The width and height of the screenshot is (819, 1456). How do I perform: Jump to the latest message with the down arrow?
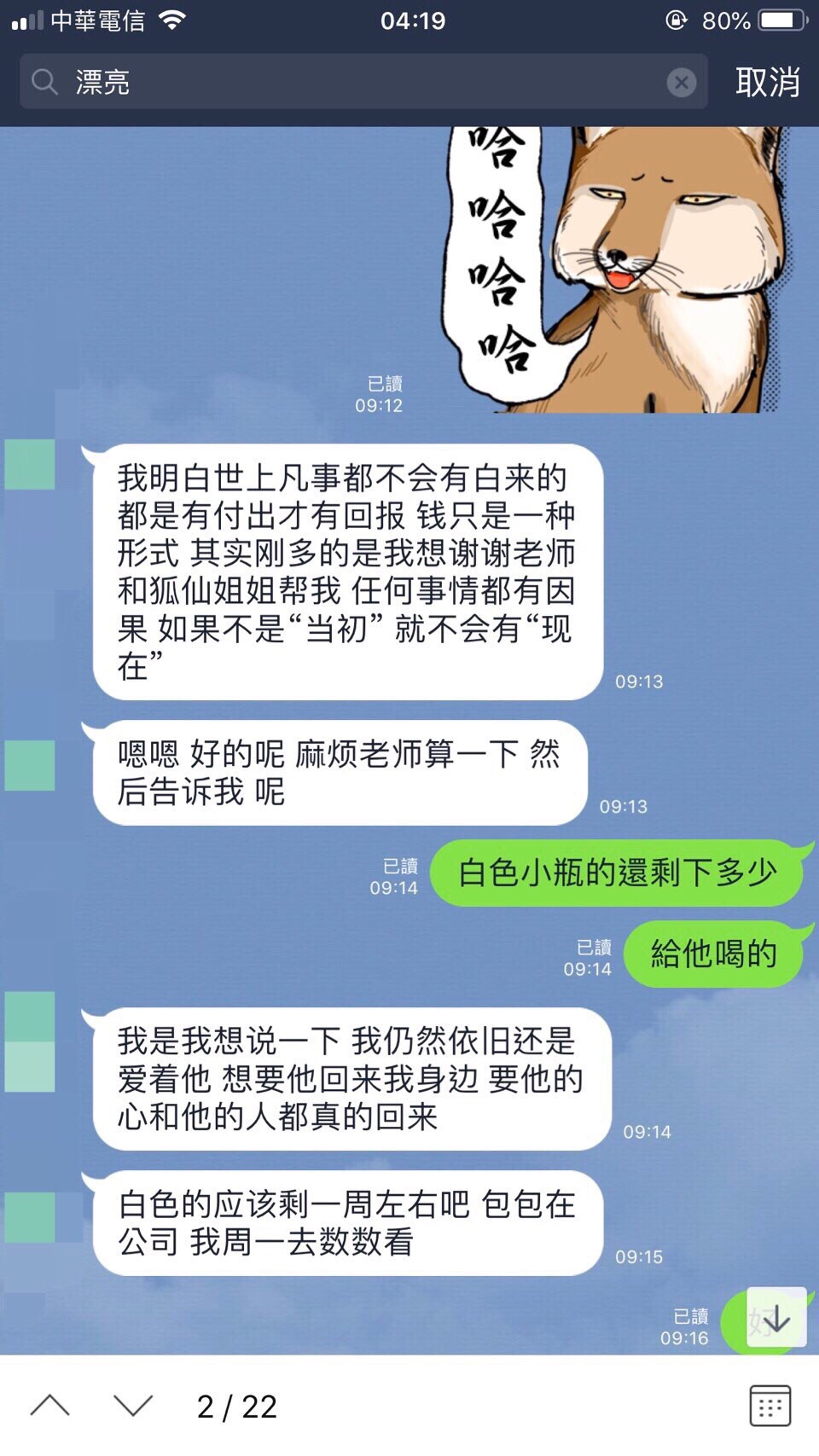tap(776, 1318)
